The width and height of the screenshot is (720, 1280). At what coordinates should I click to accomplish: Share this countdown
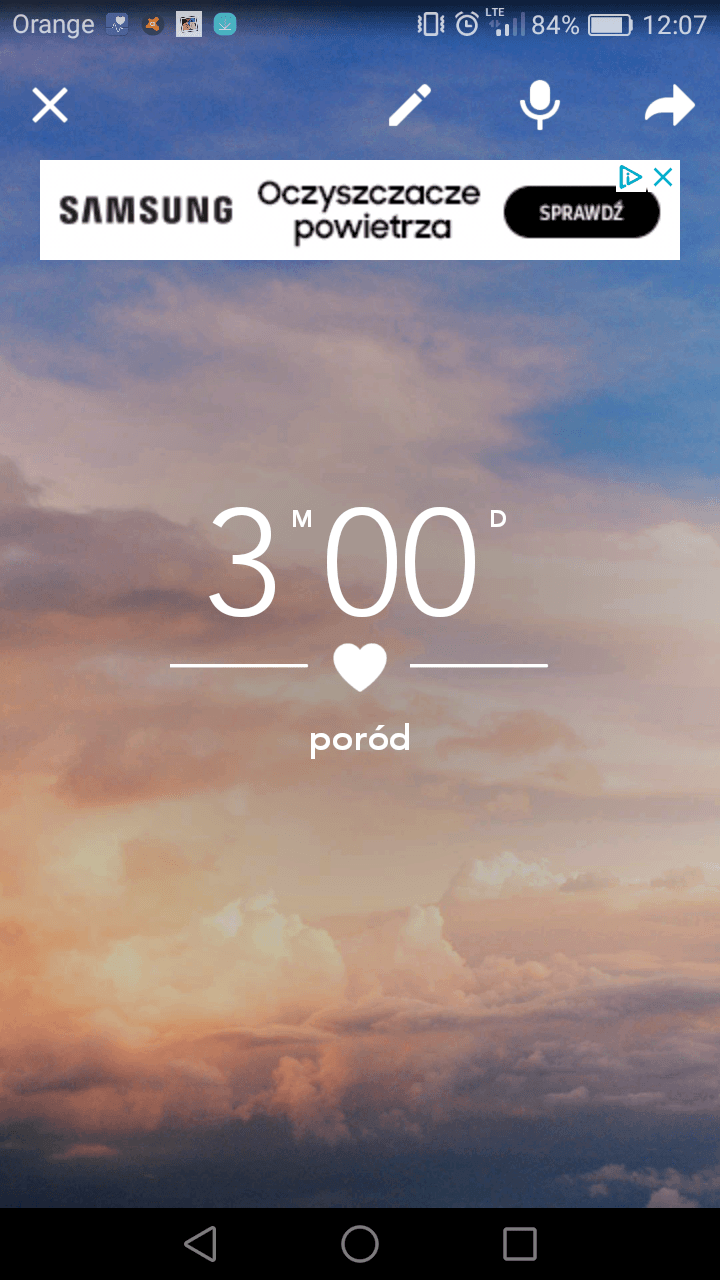tap(669, 105)
